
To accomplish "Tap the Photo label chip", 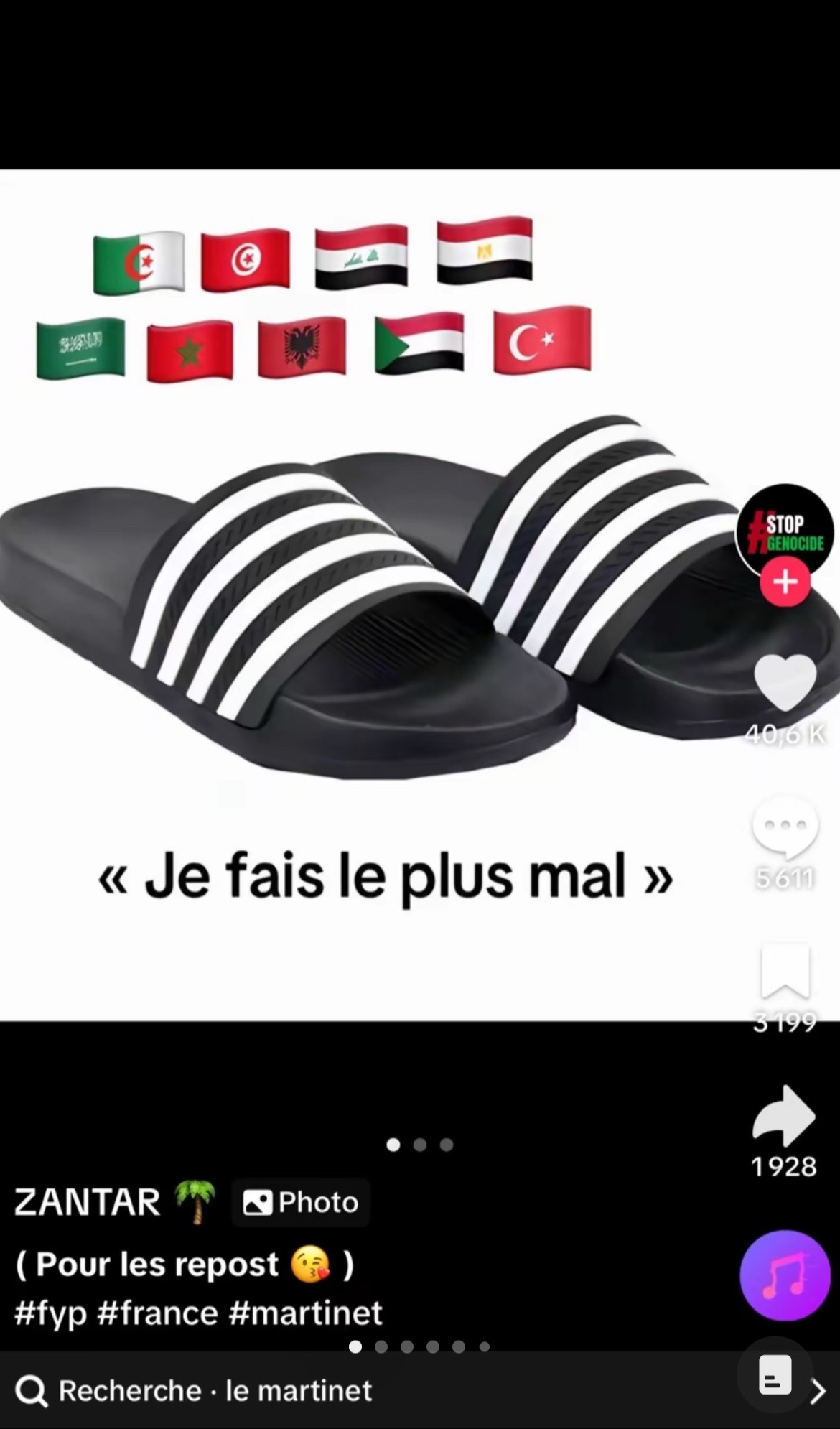I will click(301, 1202).
